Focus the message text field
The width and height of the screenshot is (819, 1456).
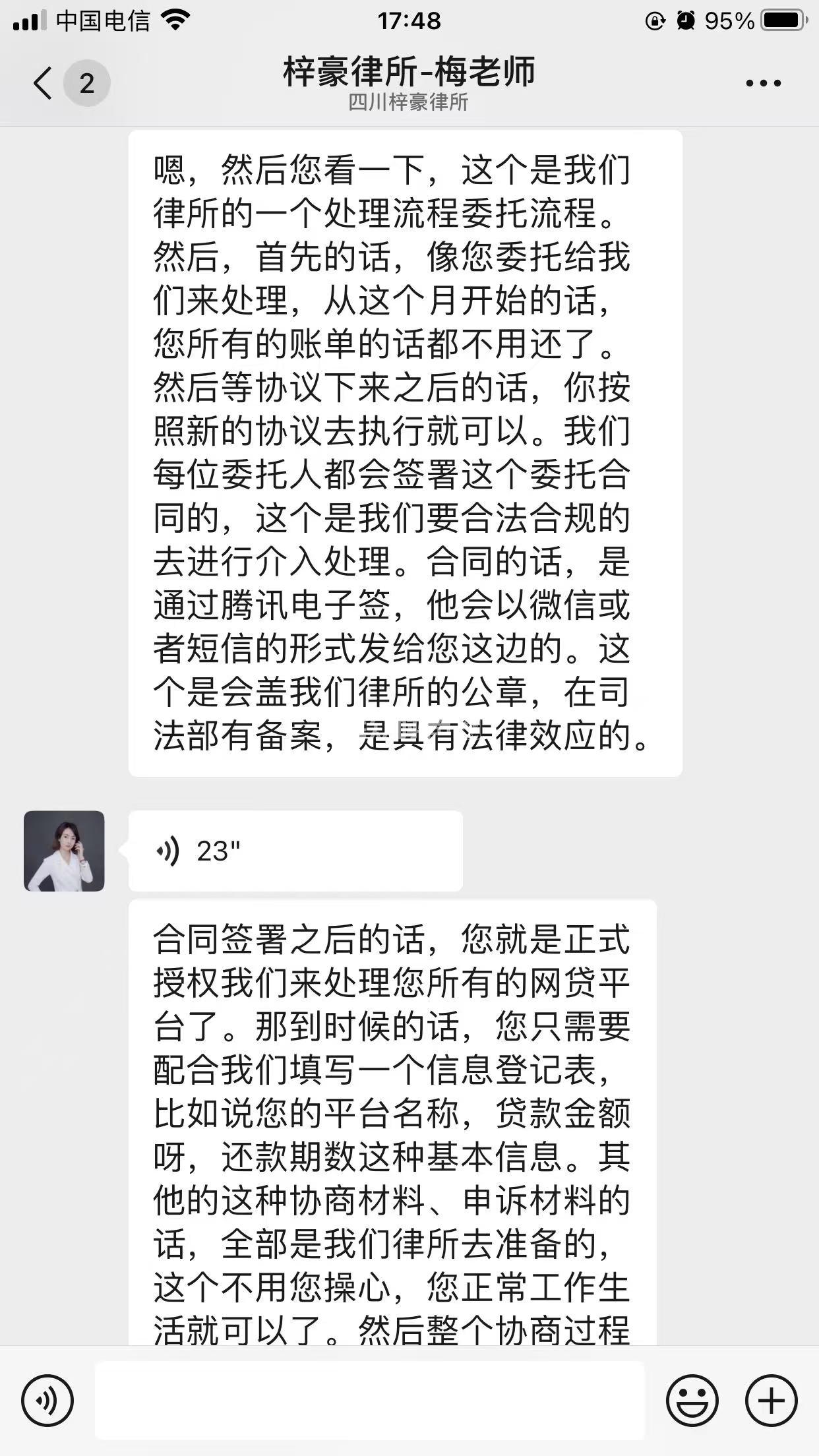pyautogui.click(x=369, y=1401)
